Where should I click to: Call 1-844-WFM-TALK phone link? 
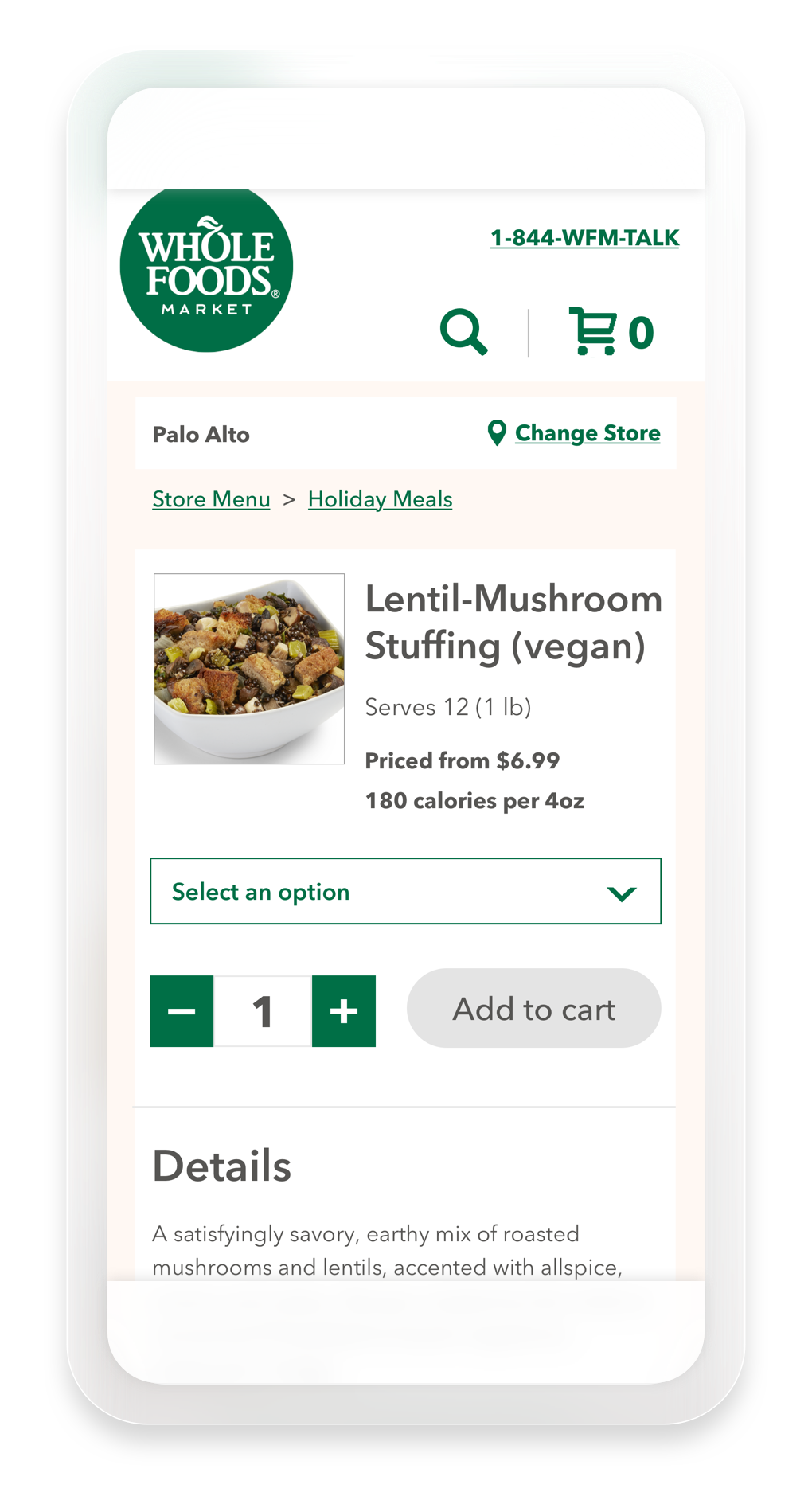[584, 238]
